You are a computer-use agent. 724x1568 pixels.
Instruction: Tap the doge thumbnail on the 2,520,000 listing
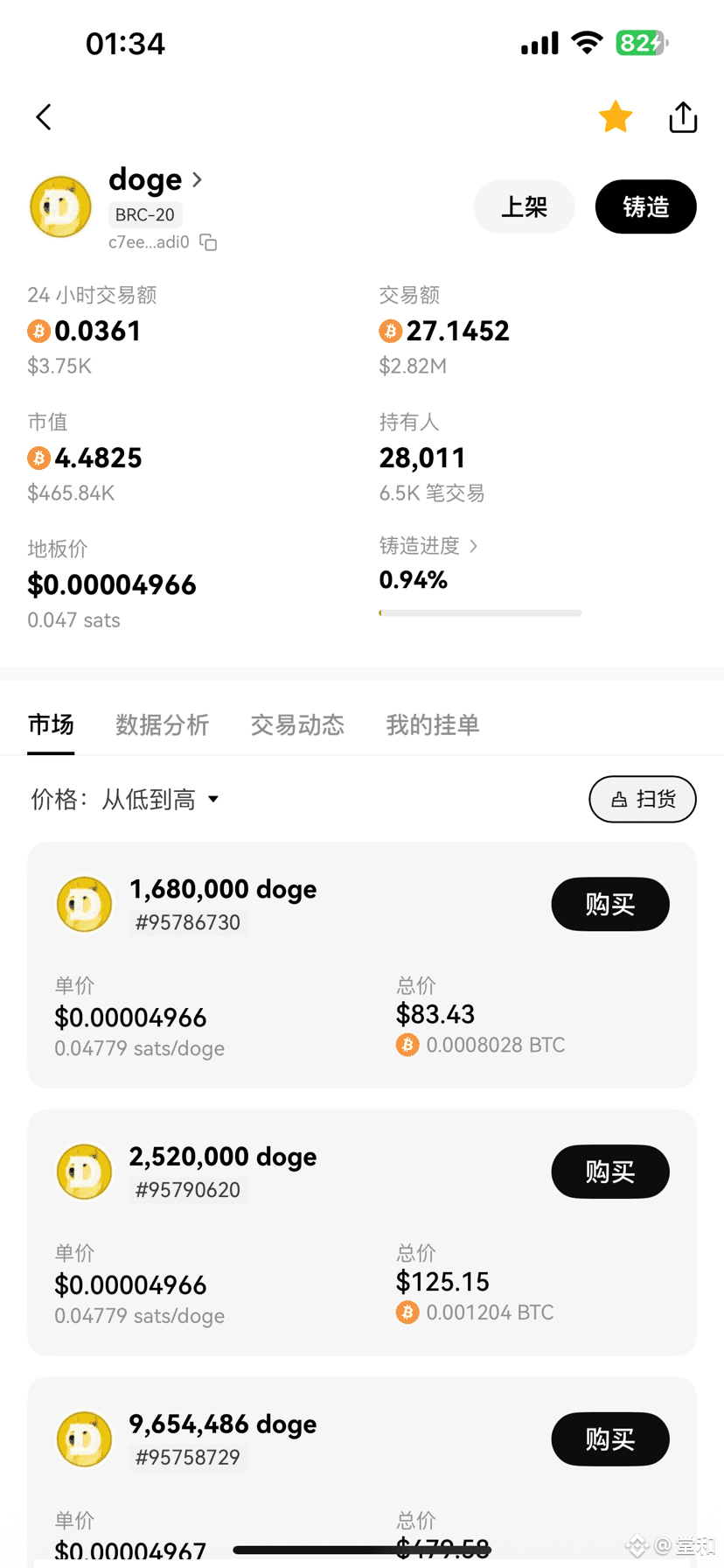click(x=84, y=1172)
